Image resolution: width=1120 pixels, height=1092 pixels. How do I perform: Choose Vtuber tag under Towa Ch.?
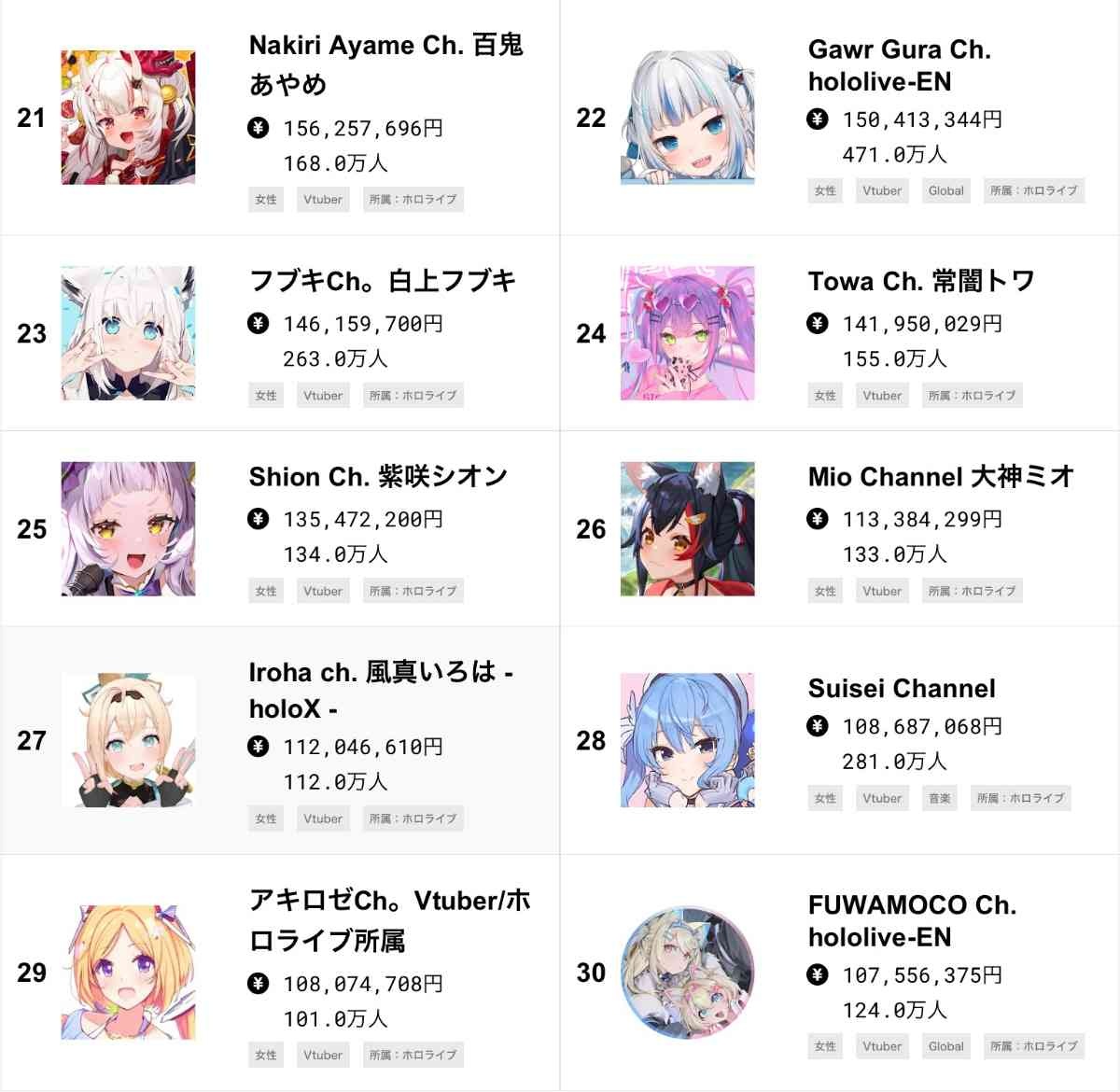(x=882, y=396)
